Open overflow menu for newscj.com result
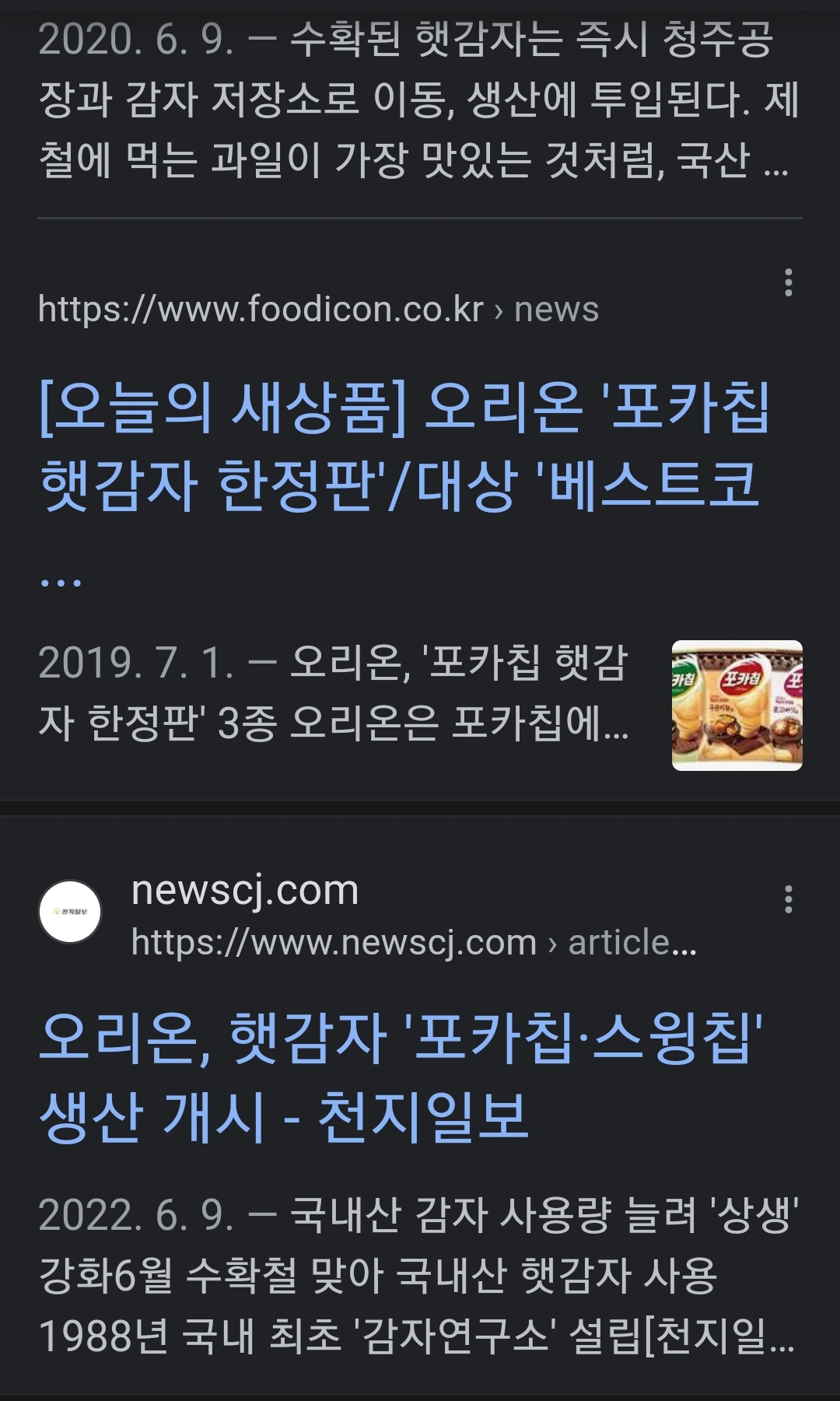 788,899
